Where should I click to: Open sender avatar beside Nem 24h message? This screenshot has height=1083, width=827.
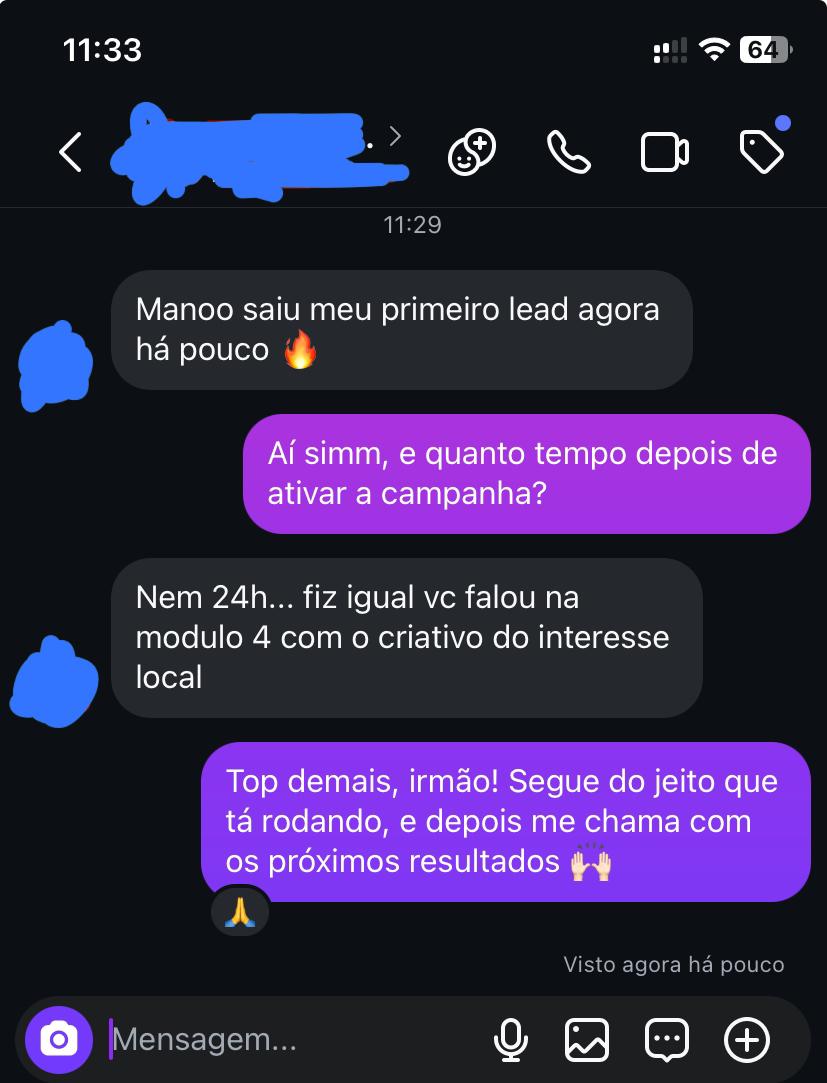click(54, 681)
